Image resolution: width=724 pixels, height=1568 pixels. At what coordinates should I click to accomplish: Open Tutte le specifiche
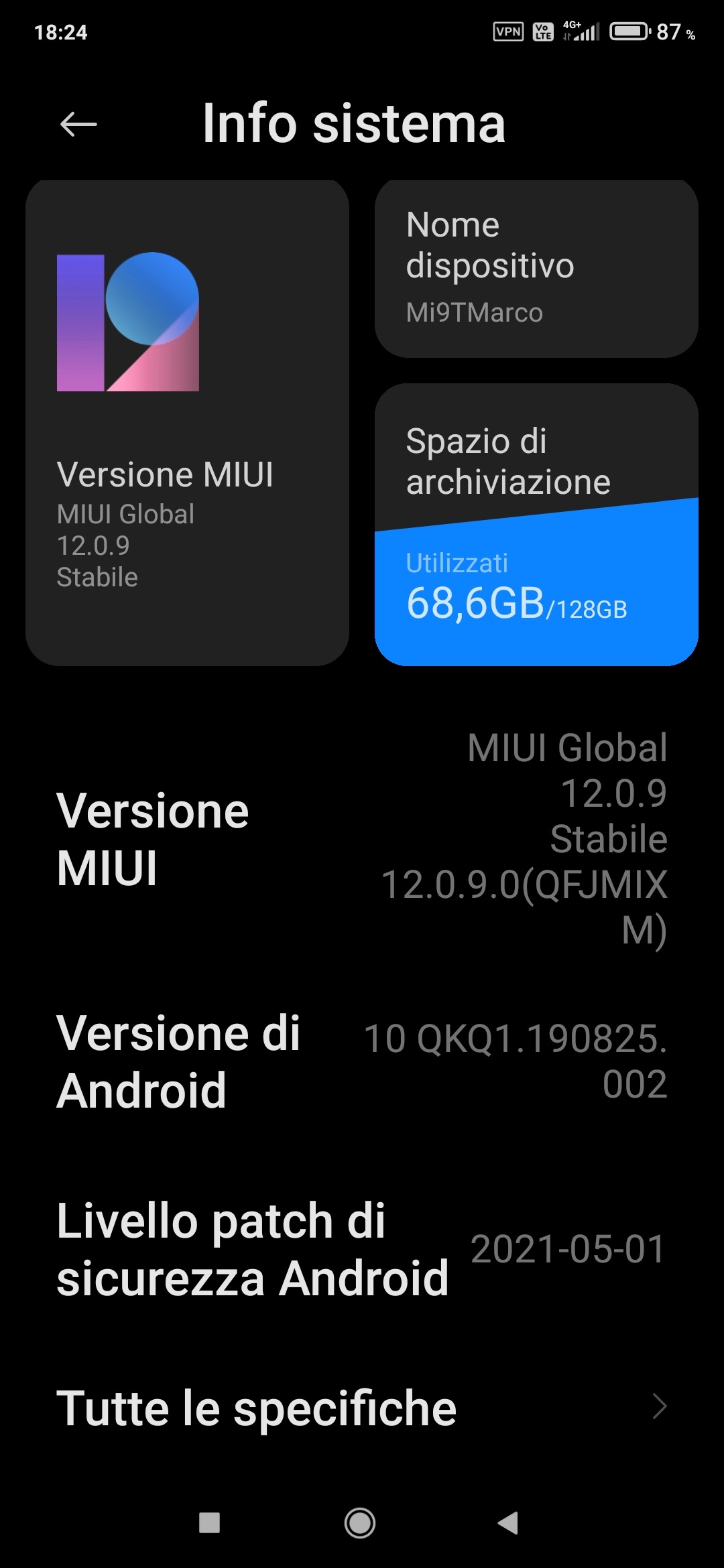tap(362, 1407)
